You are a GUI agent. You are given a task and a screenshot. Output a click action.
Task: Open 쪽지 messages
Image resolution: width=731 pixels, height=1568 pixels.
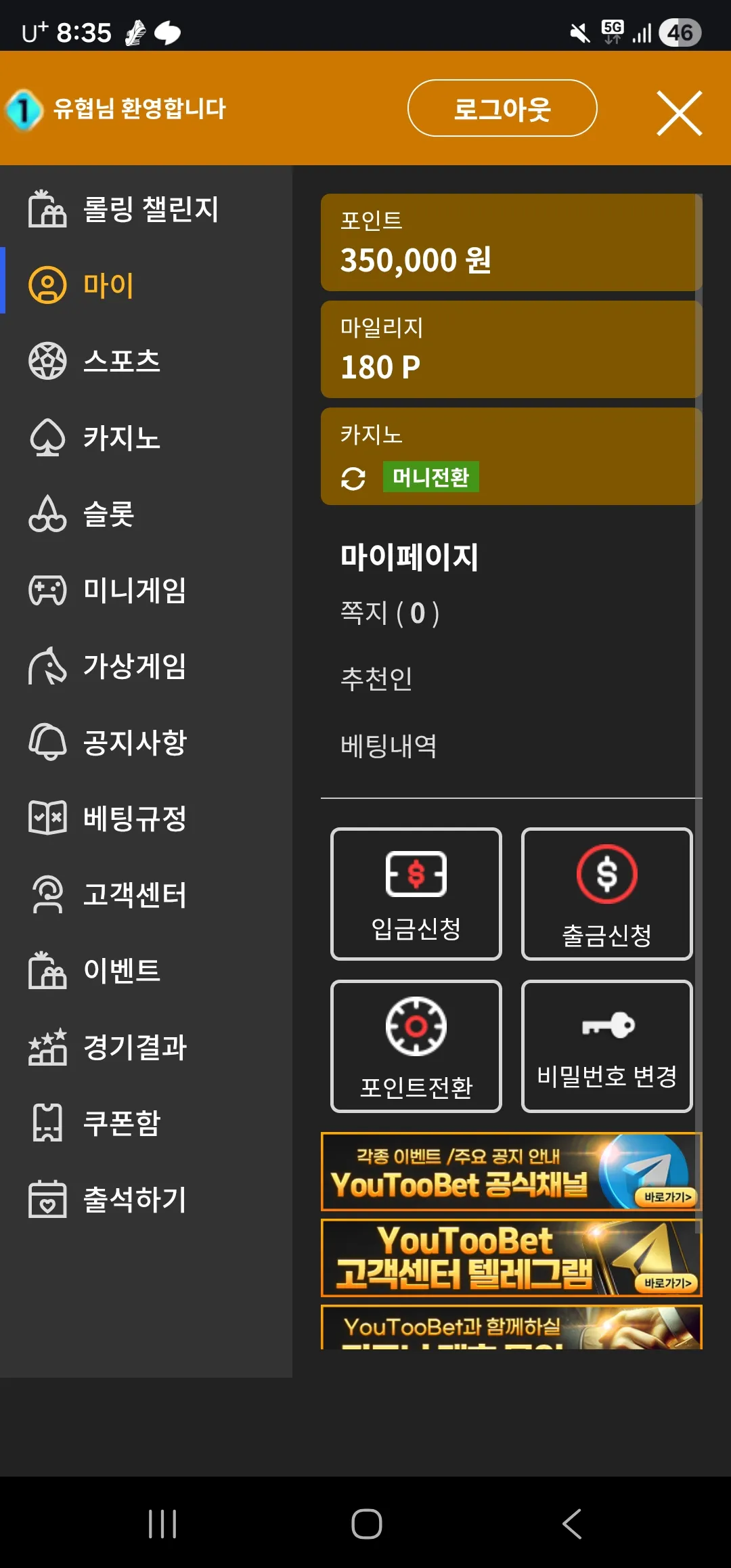click(390, 613)
